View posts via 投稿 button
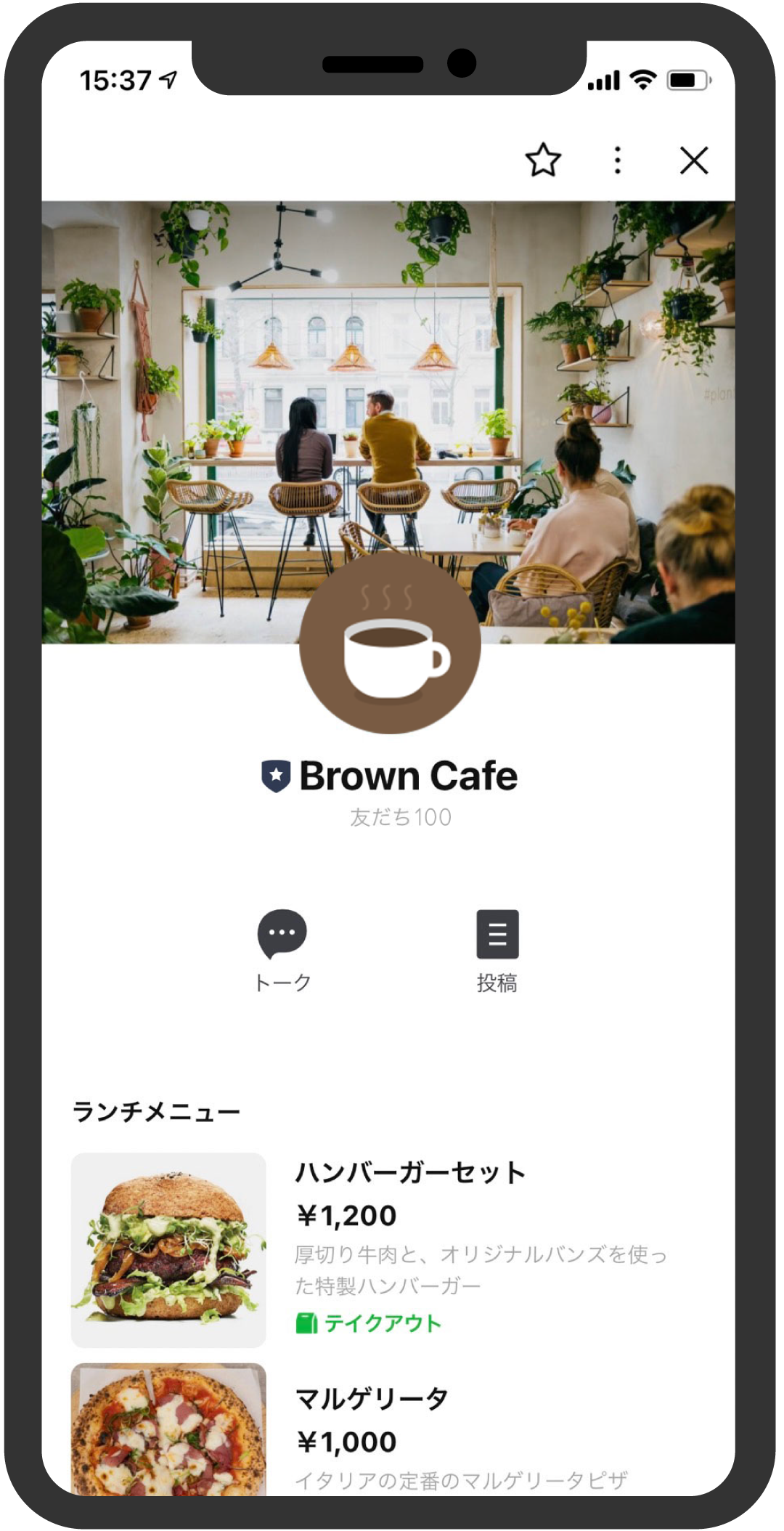This screenshot has height=1531, width=784. click(497, 949)
